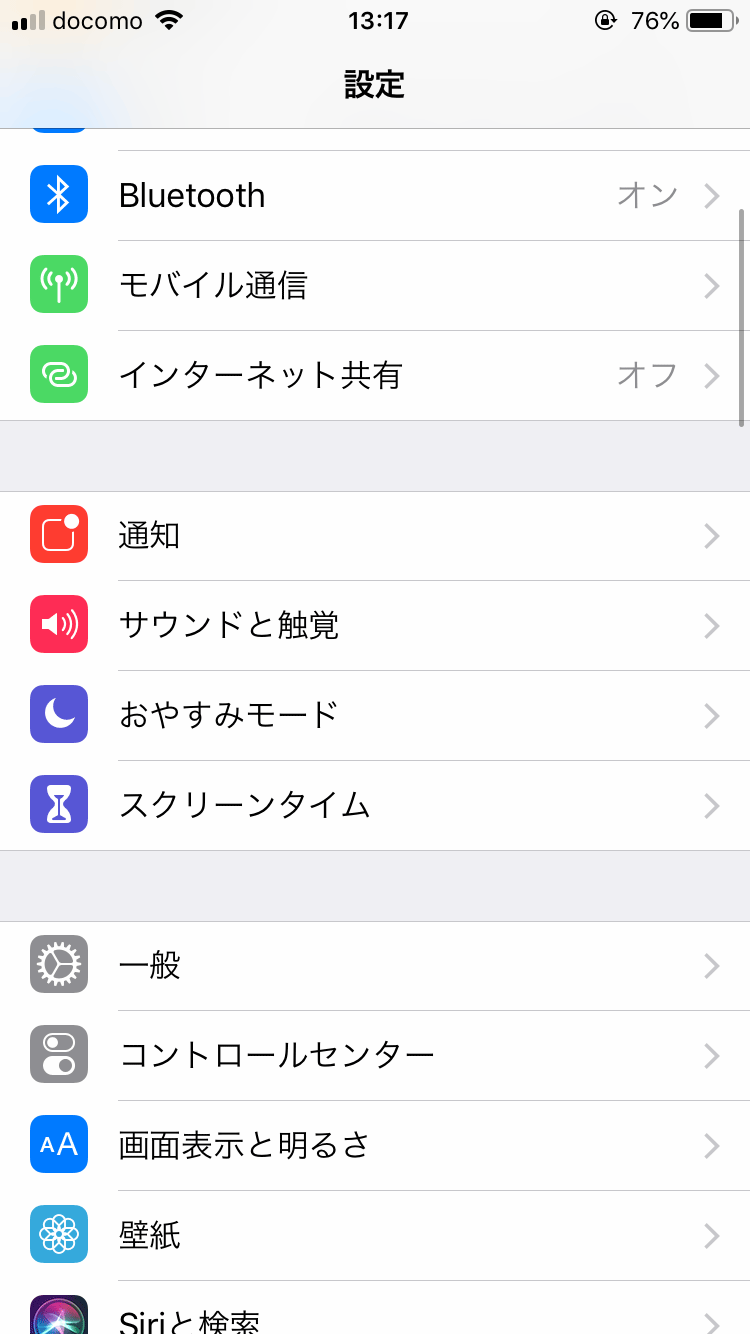The height and width of the screenshot is (1334, 750).
Task: Open 一般 settings
Action: (x=375, y=965)
